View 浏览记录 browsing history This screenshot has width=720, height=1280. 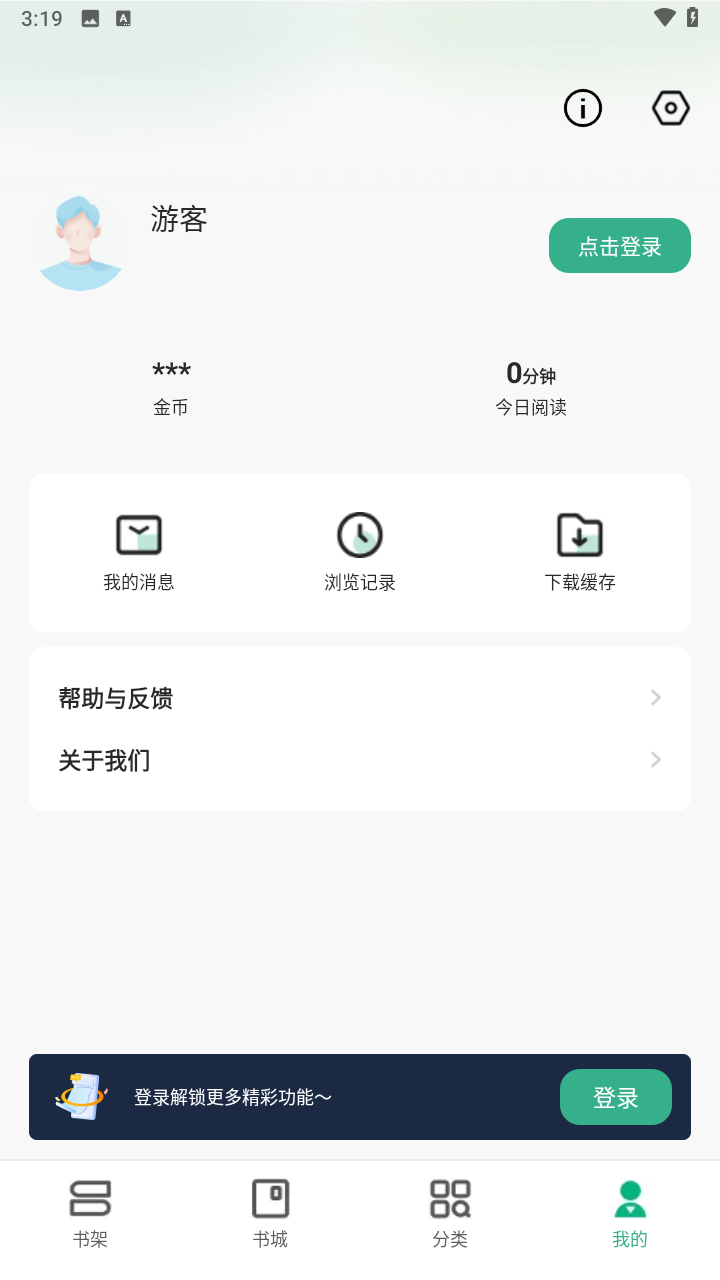(x=360, y=552)
